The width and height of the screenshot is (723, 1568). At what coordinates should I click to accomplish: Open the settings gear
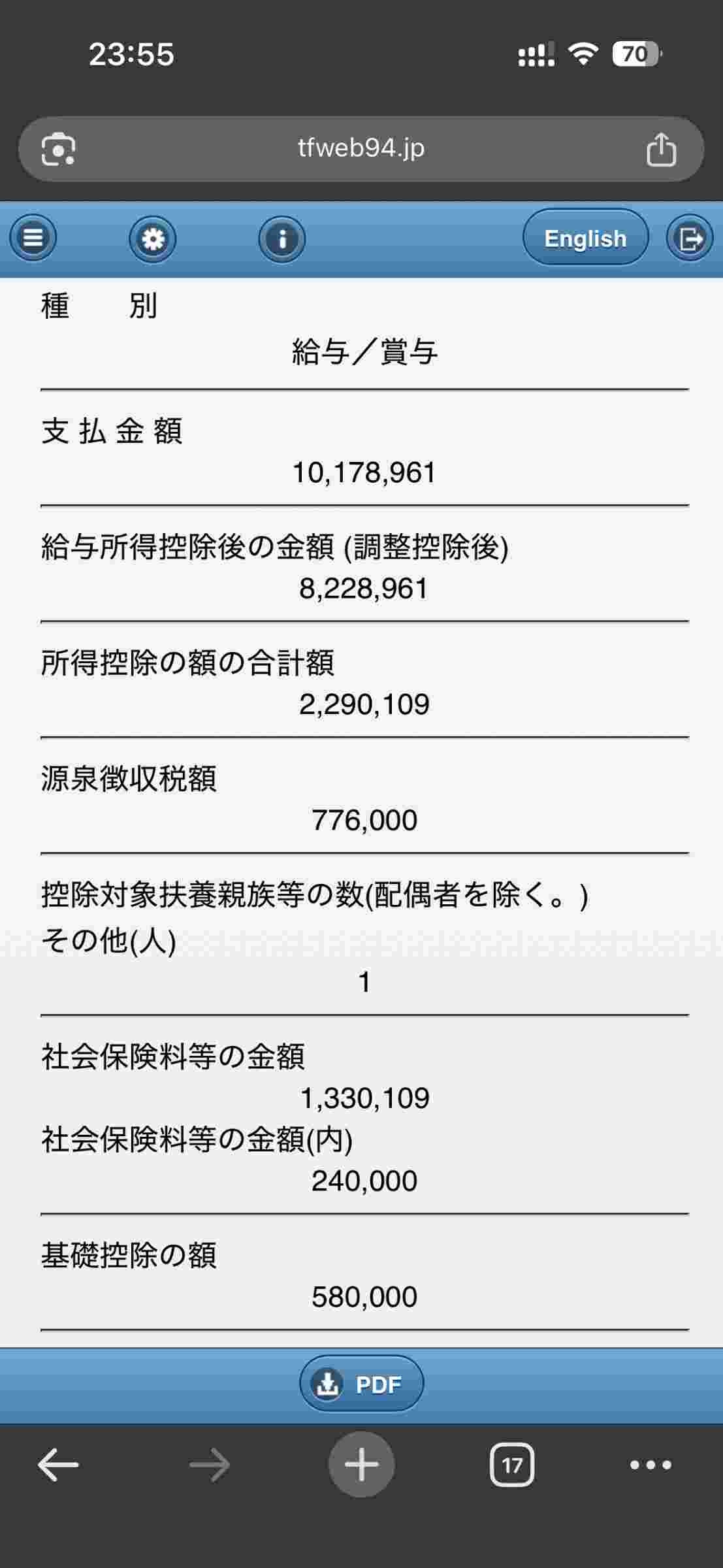click(152, 239)
